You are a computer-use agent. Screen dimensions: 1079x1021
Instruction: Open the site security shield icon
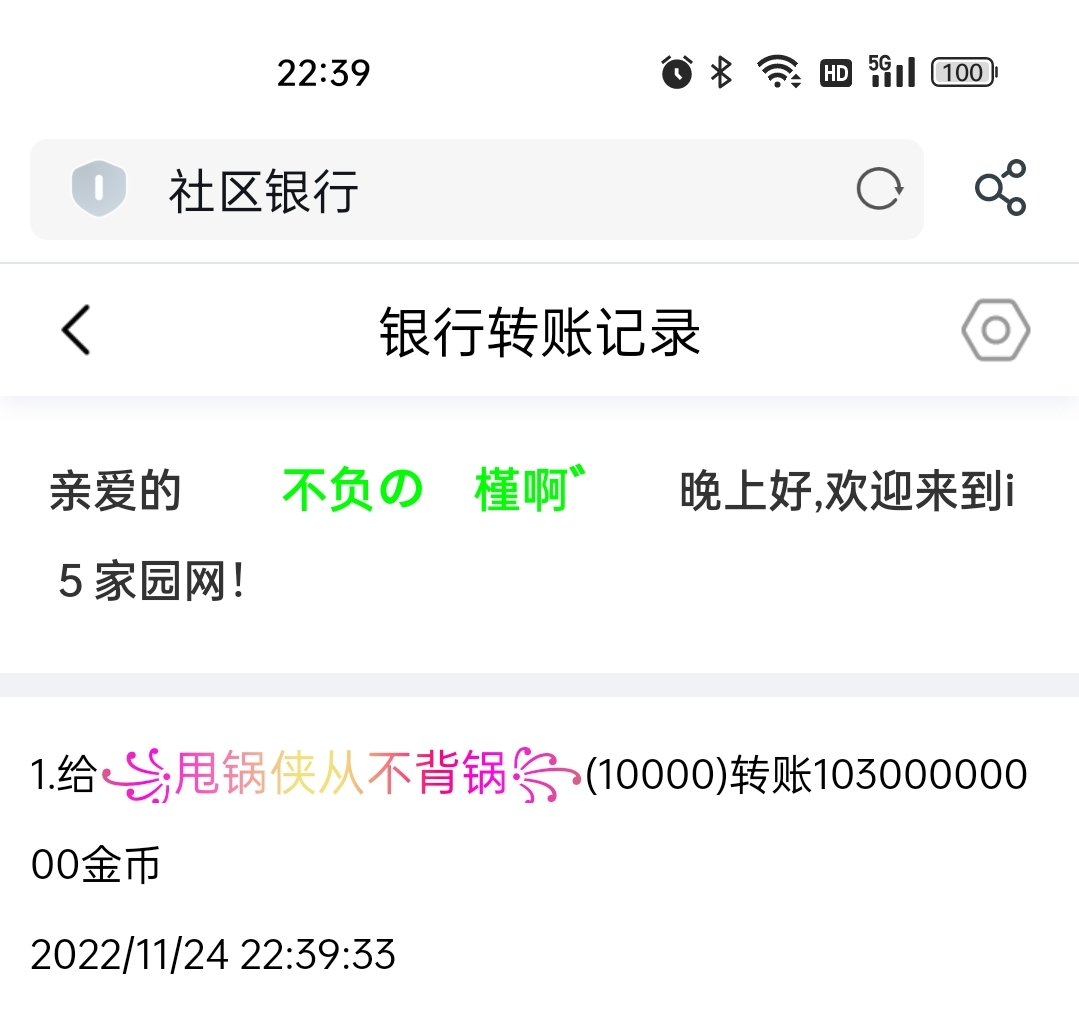pyautogui.click(x=98, y=188)
